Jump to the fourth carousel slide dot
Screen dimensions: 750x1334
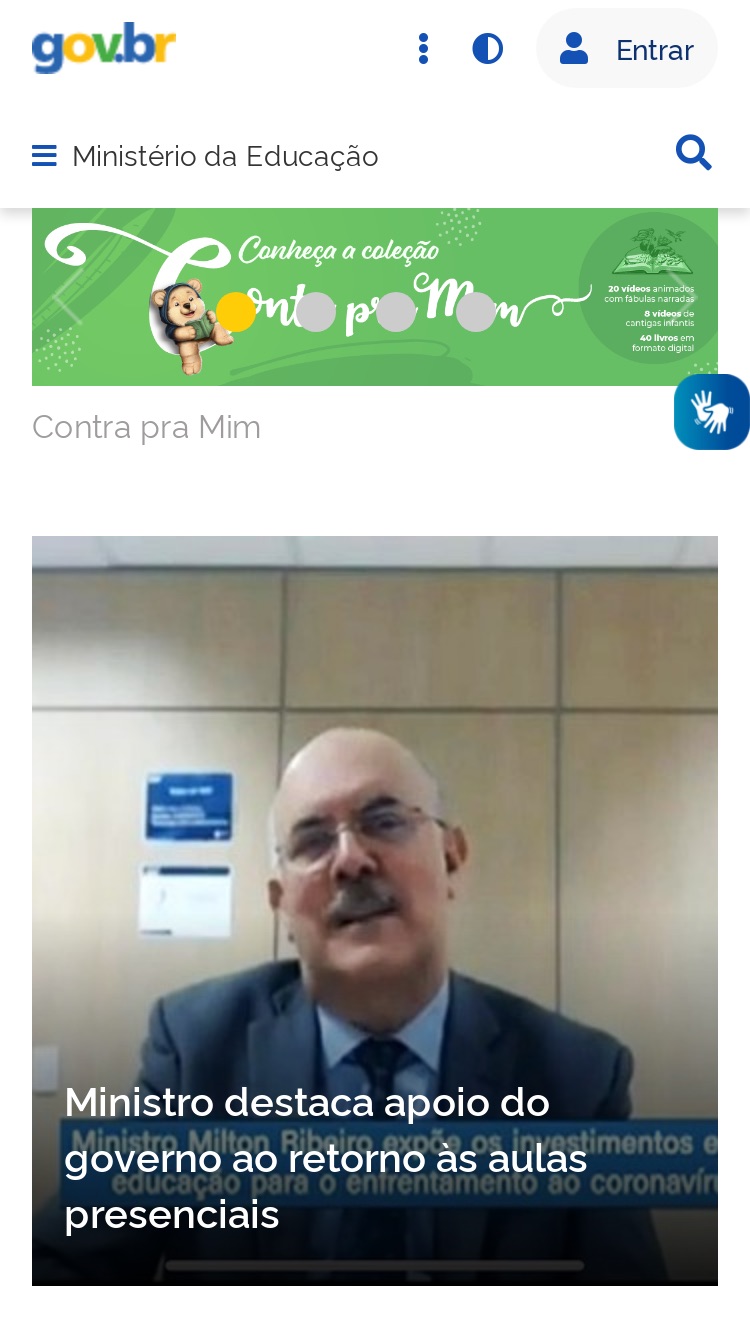(476, 312)
